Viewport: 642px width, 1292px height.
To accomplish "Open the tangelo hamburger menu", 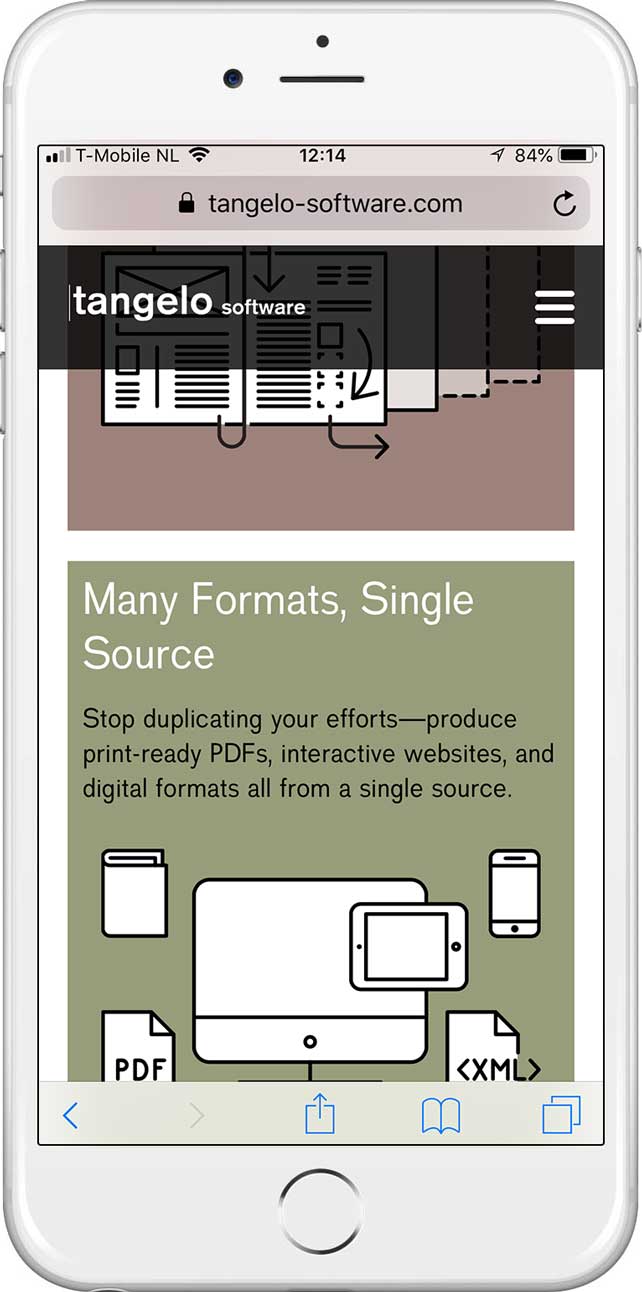I will [554, 307].
